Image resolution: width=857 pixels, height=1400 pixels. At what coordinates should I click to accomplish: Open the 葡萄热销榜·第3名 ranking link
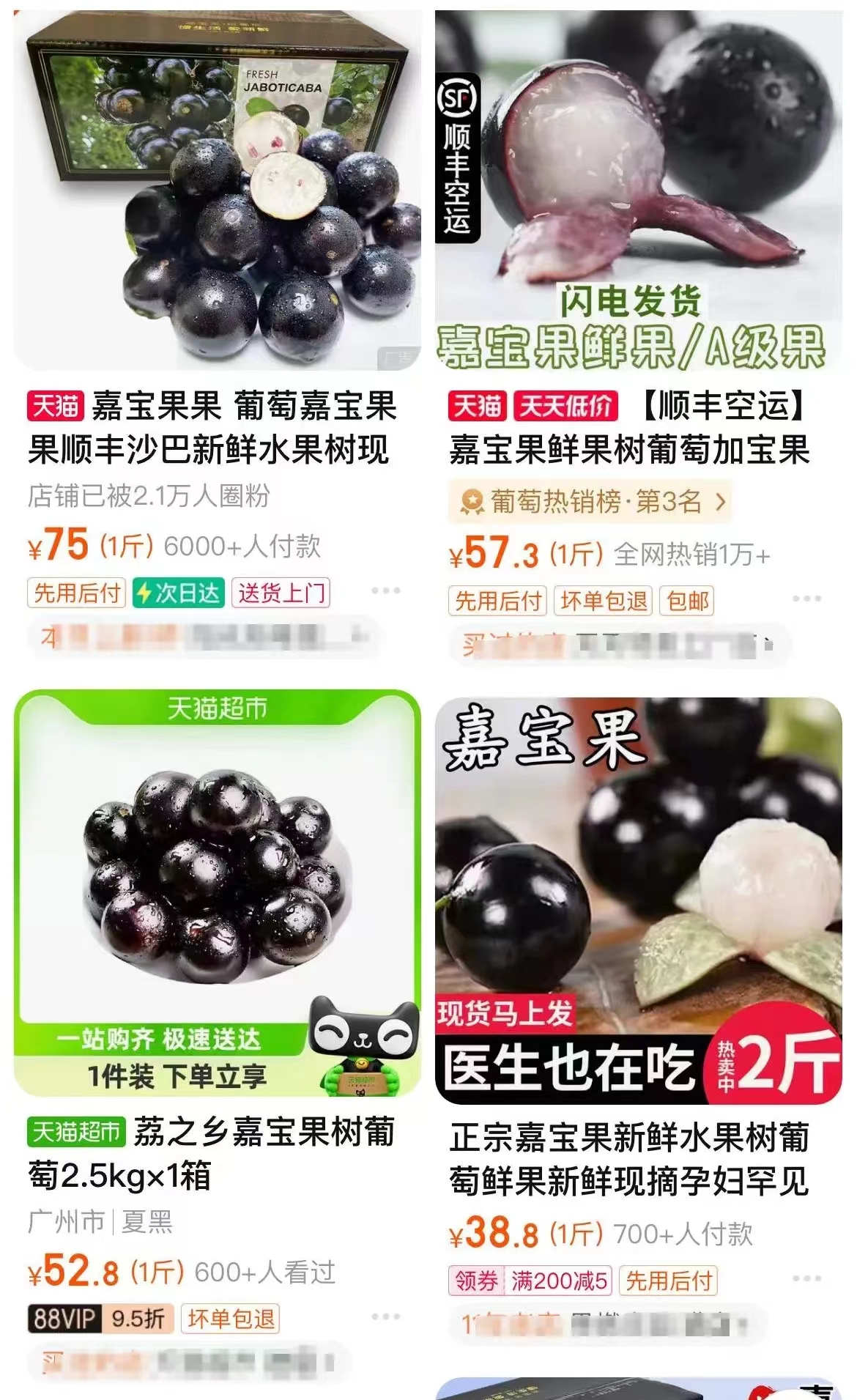pos(590,502)
